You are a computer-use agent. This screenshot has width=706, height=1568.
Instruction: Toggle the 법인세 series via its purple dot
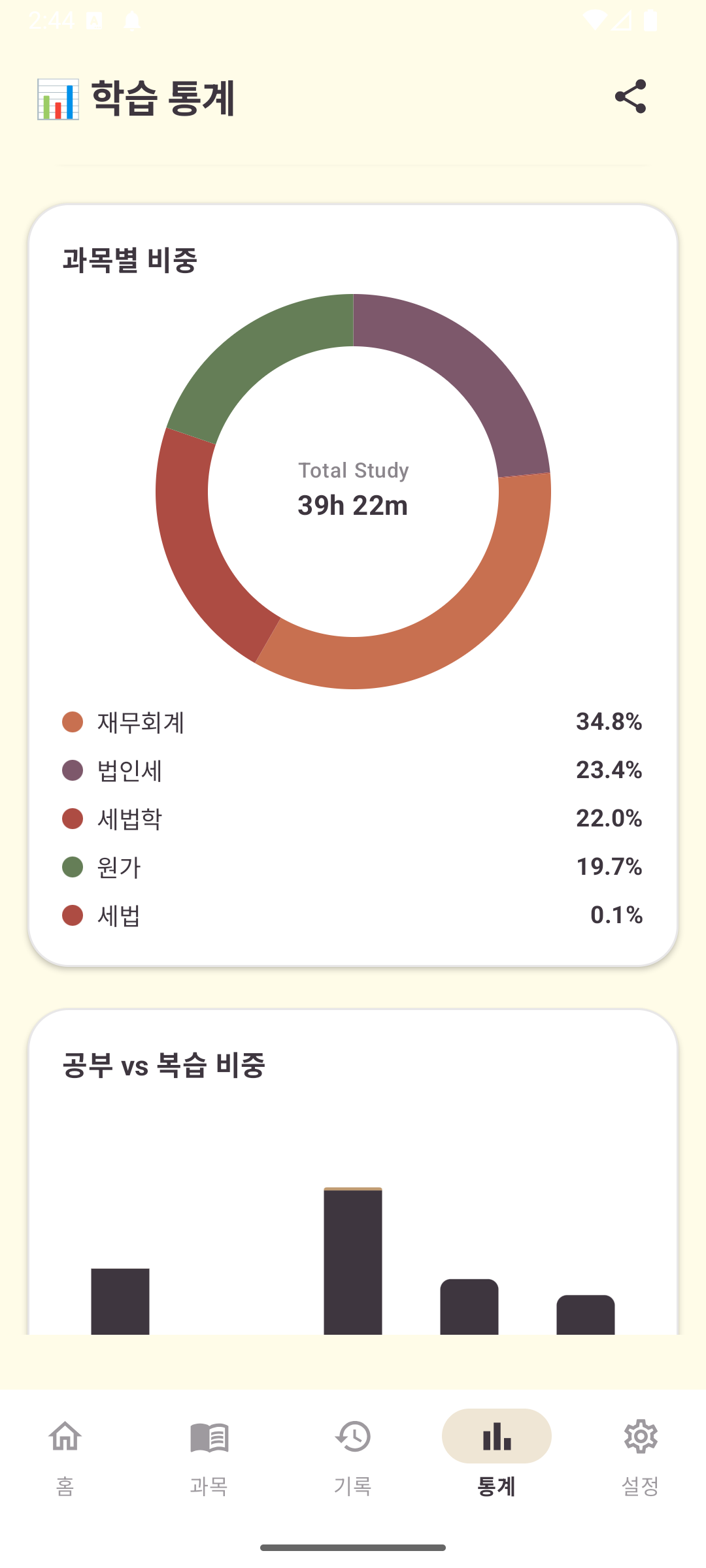click(x=72, y=770)
